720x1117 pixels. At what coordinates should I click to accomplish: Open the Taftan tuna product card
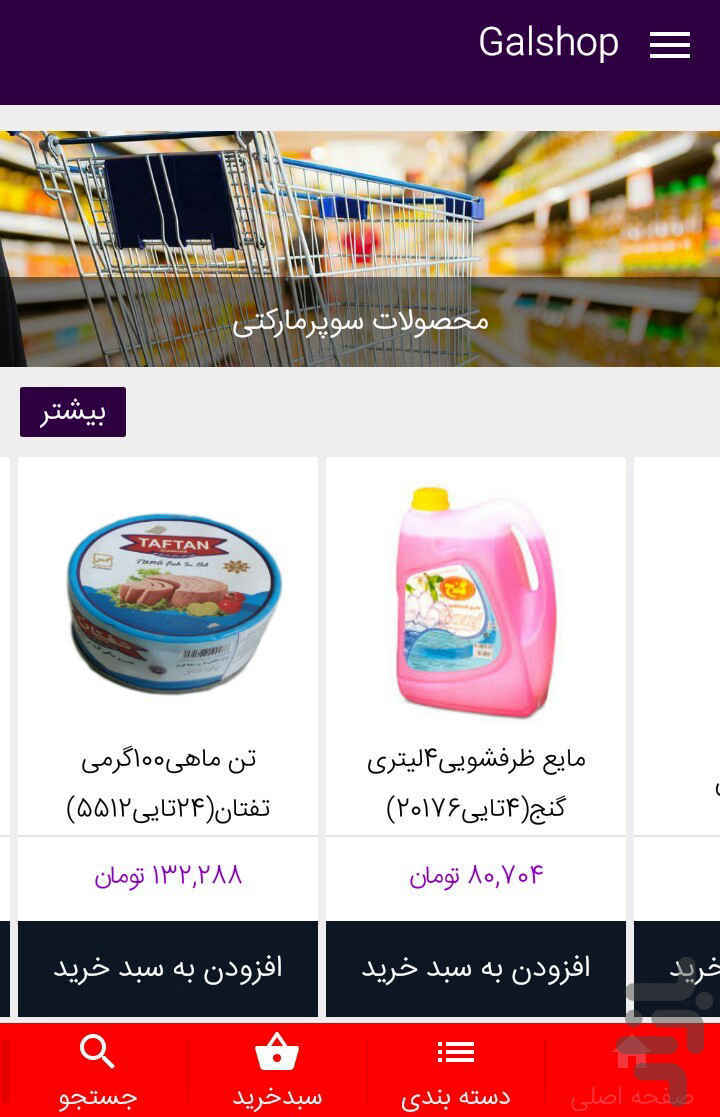tap(168, 640)
